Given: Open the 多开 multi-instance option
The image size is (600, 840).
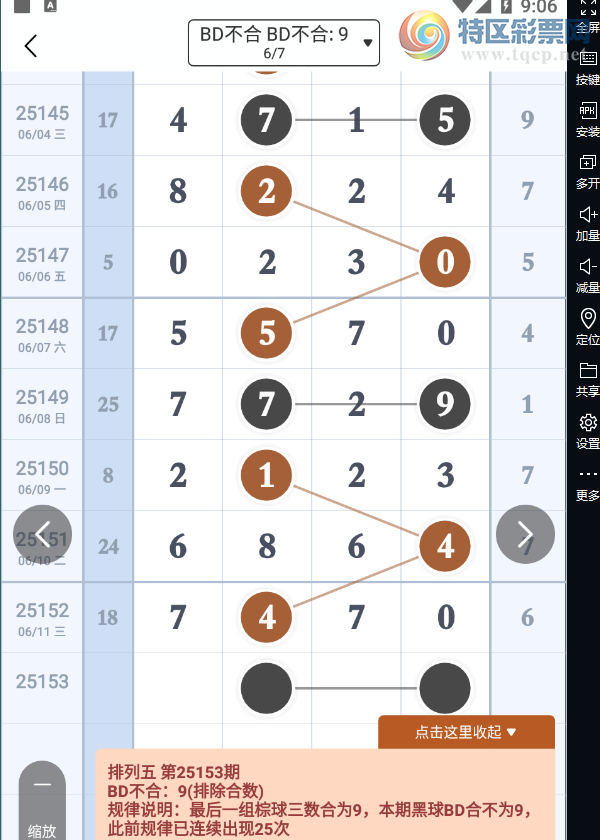Looking at the screenshot, I should point(588,171).
